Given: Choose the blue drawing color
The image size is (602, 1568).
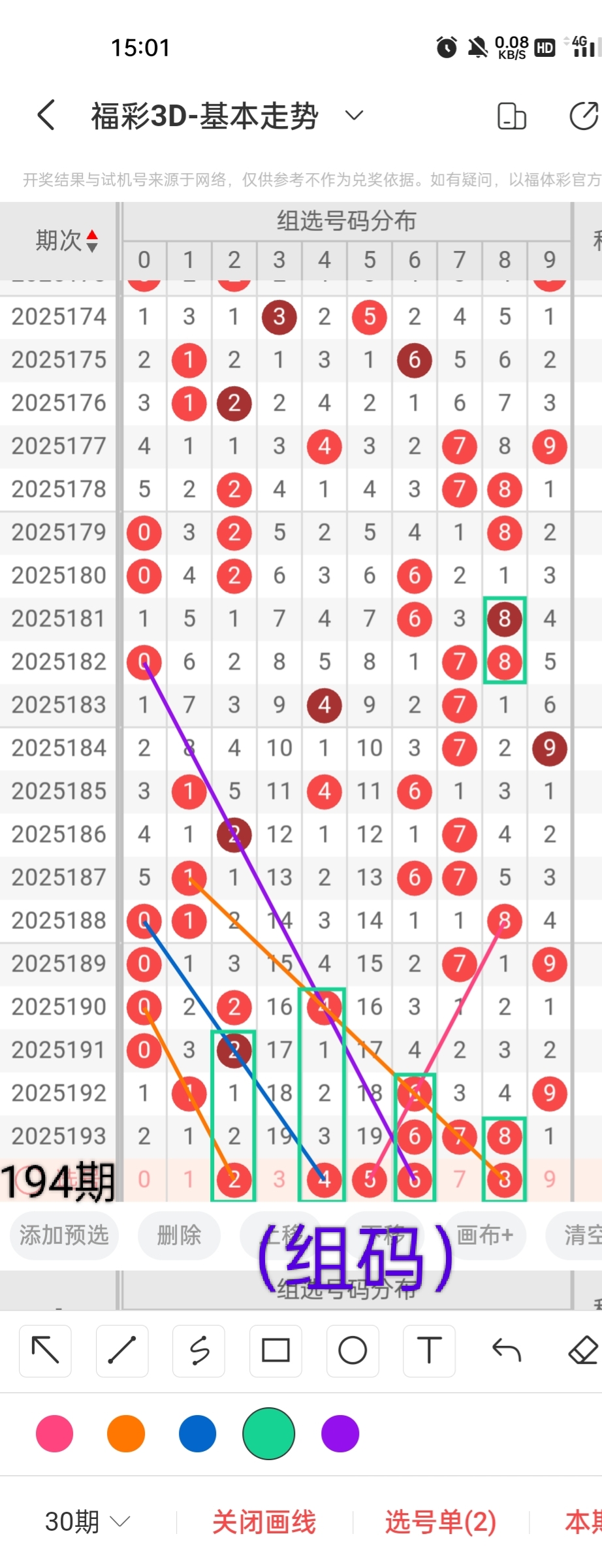Looking at the screenshot, I should click(197, 1433).
